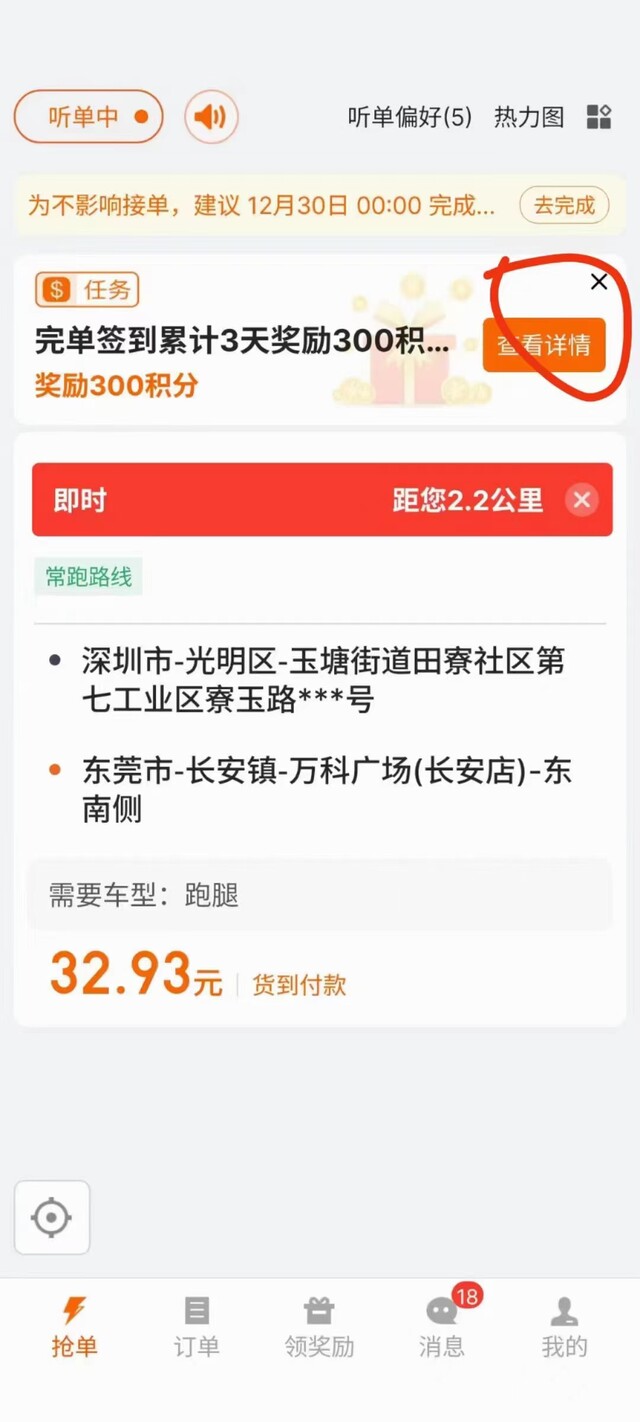The width and height of the screenshot is (640, 1422).
Task: Go to the 我的 profile tab
Action: [x=564, y=1328]
